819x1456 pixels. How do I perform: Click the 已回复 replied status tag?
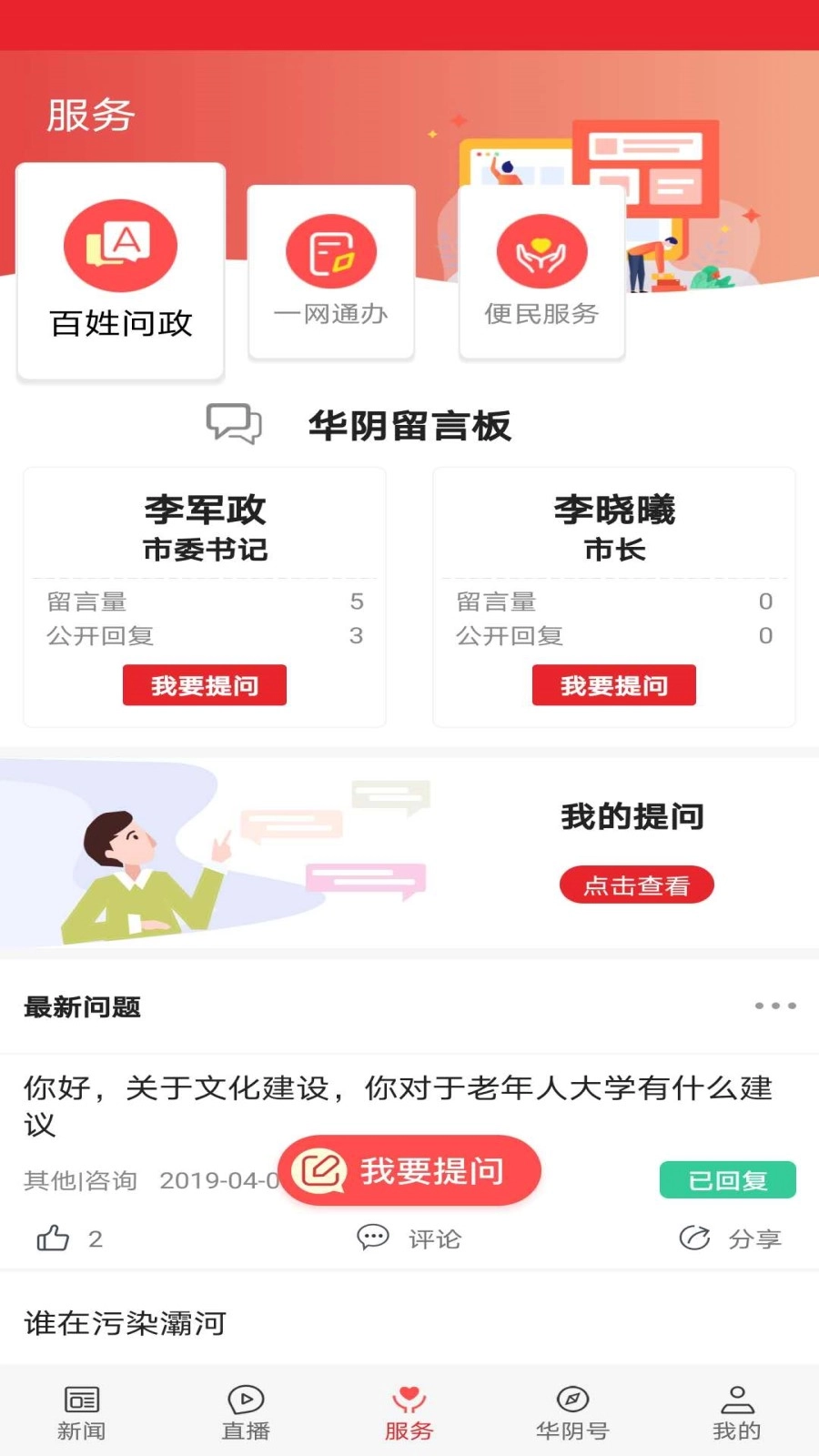pos(727,1179)
